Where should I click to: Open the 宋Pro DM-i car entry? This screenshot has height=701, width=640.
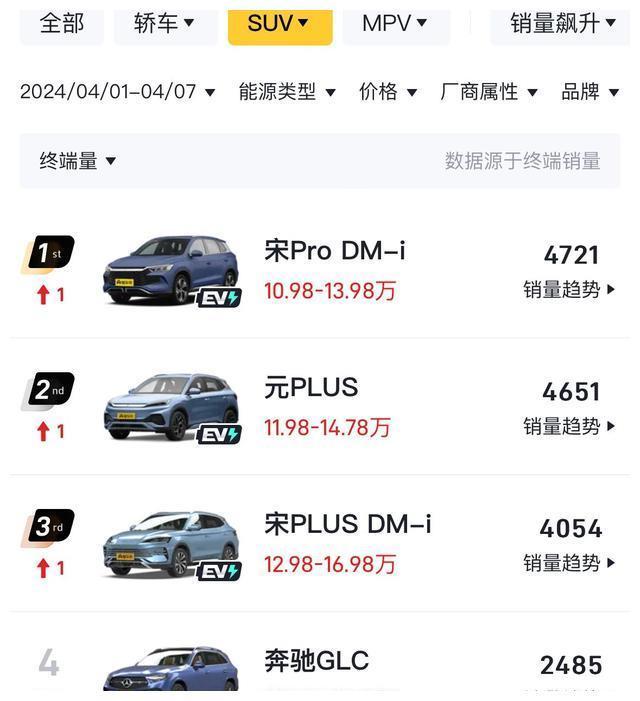(x=334, y=251)
